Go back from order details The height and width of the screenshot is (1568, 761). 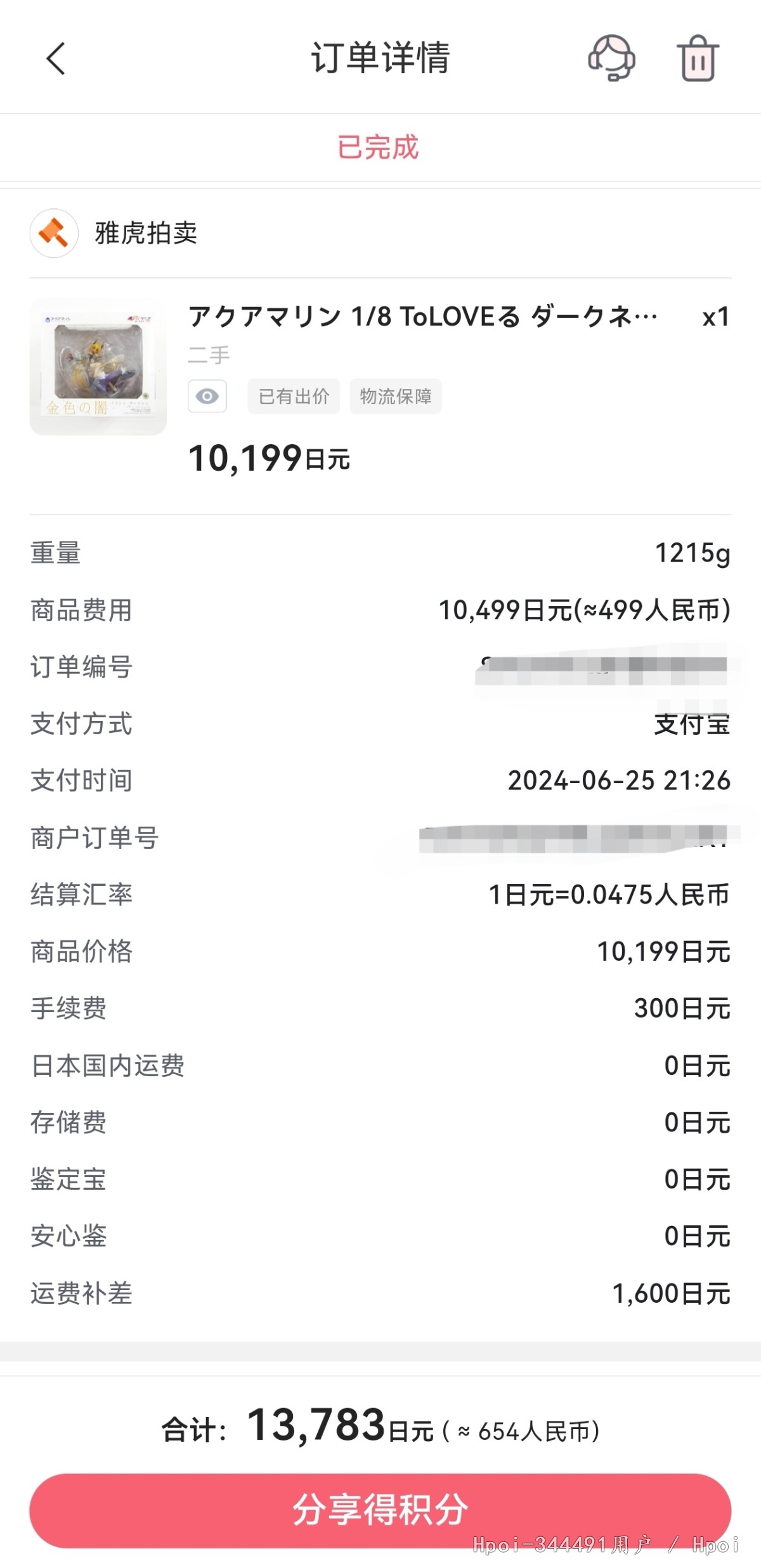[56, 58]
